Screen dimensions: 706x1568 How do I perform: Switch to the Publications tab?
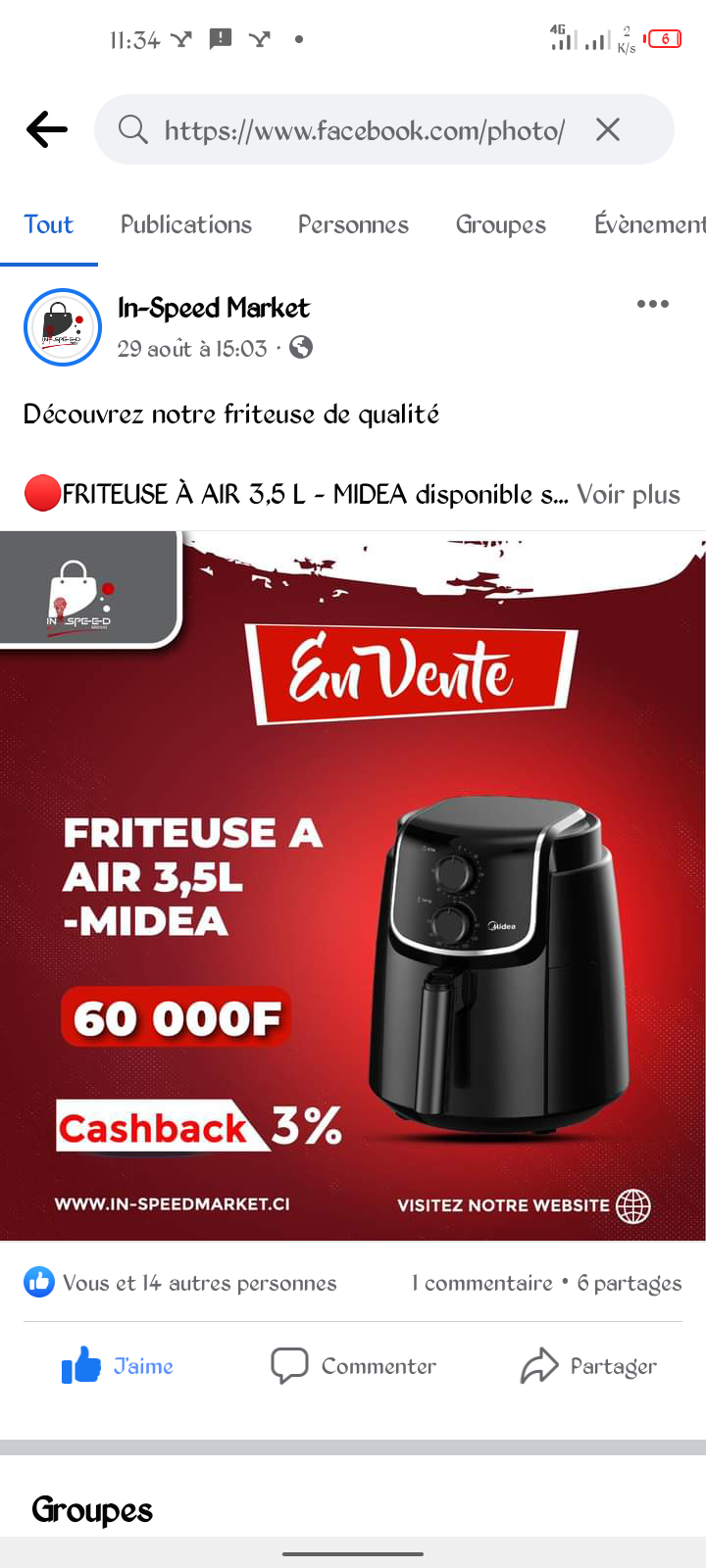pyautogui.click(x=186, y=224)
